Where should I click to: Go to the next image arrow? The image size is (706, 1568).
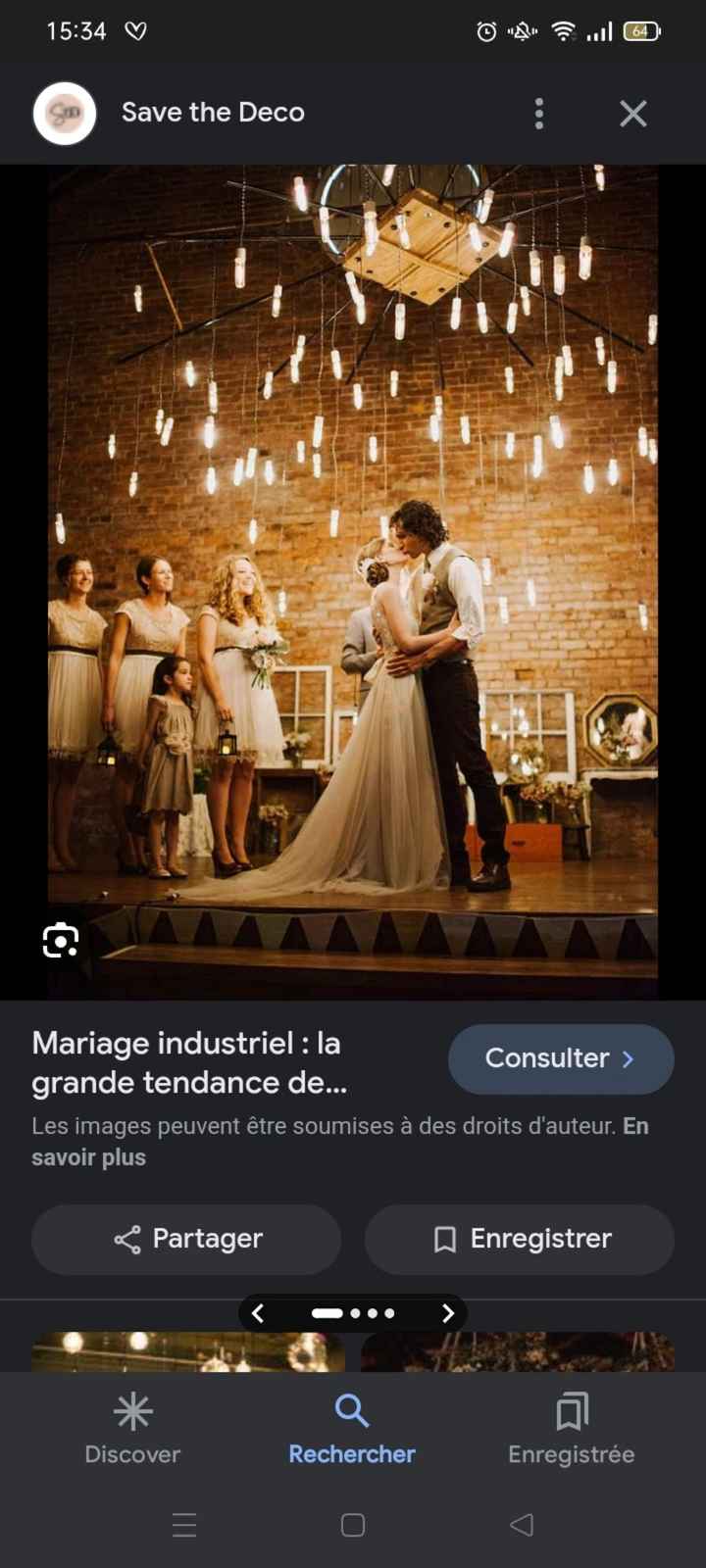(x=448, y=1313)
